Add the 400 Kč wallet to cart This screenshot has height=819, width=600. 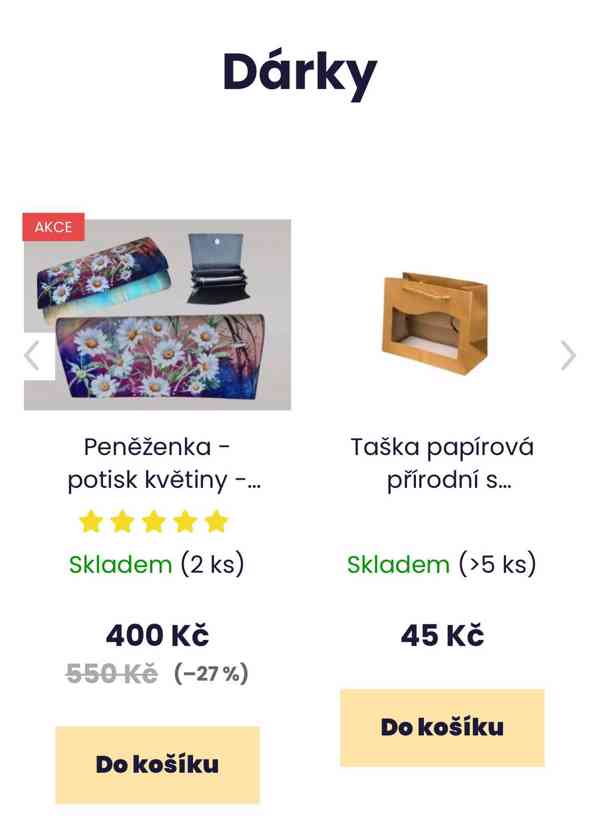157,765
